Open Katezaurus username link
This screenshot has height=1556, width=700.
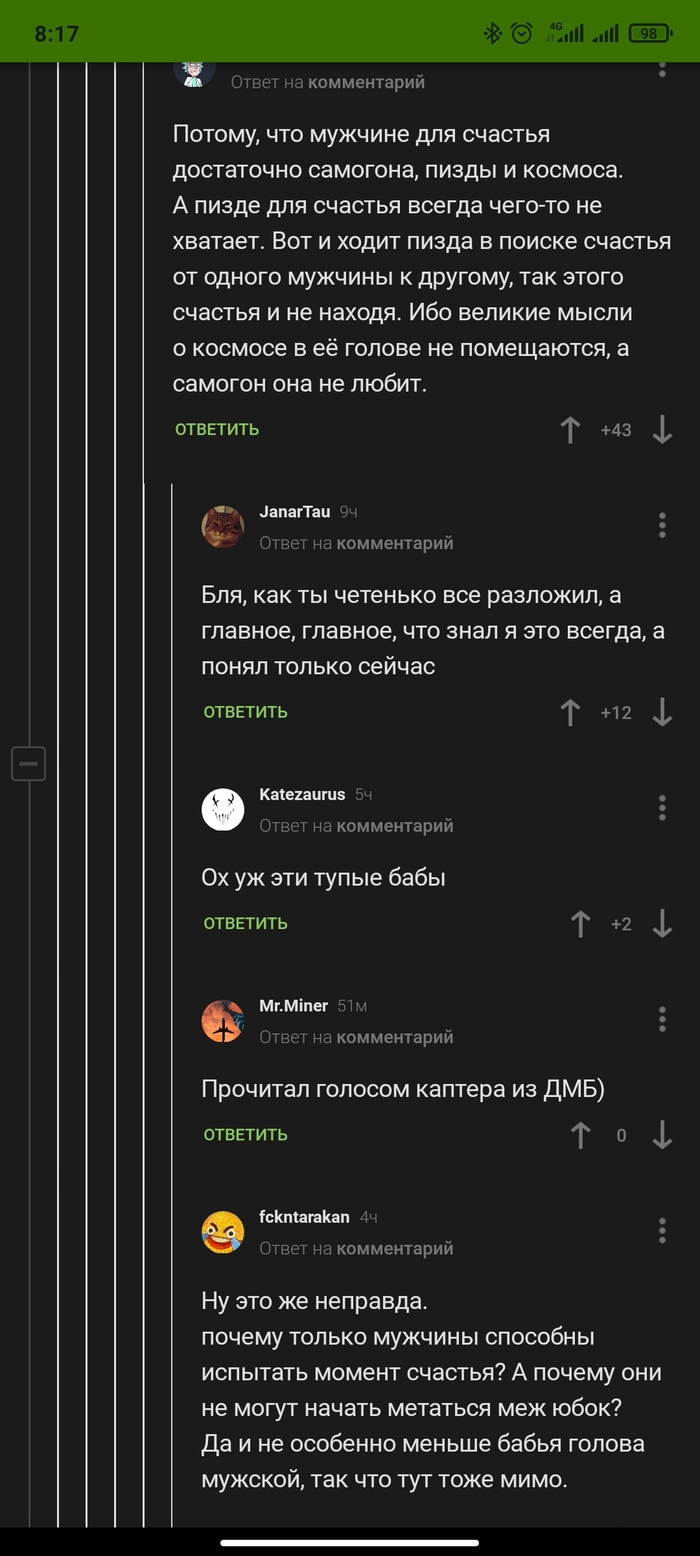coord(302,794)
